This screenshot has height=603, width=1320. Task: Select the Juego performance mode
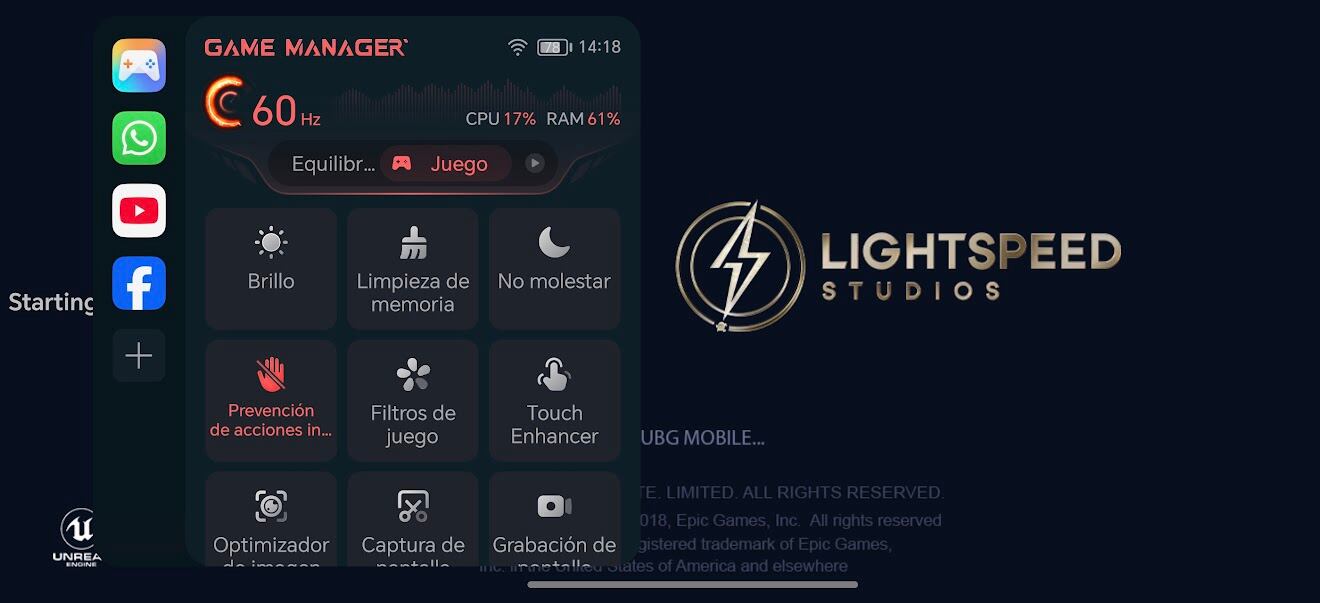tap(446, 164)
